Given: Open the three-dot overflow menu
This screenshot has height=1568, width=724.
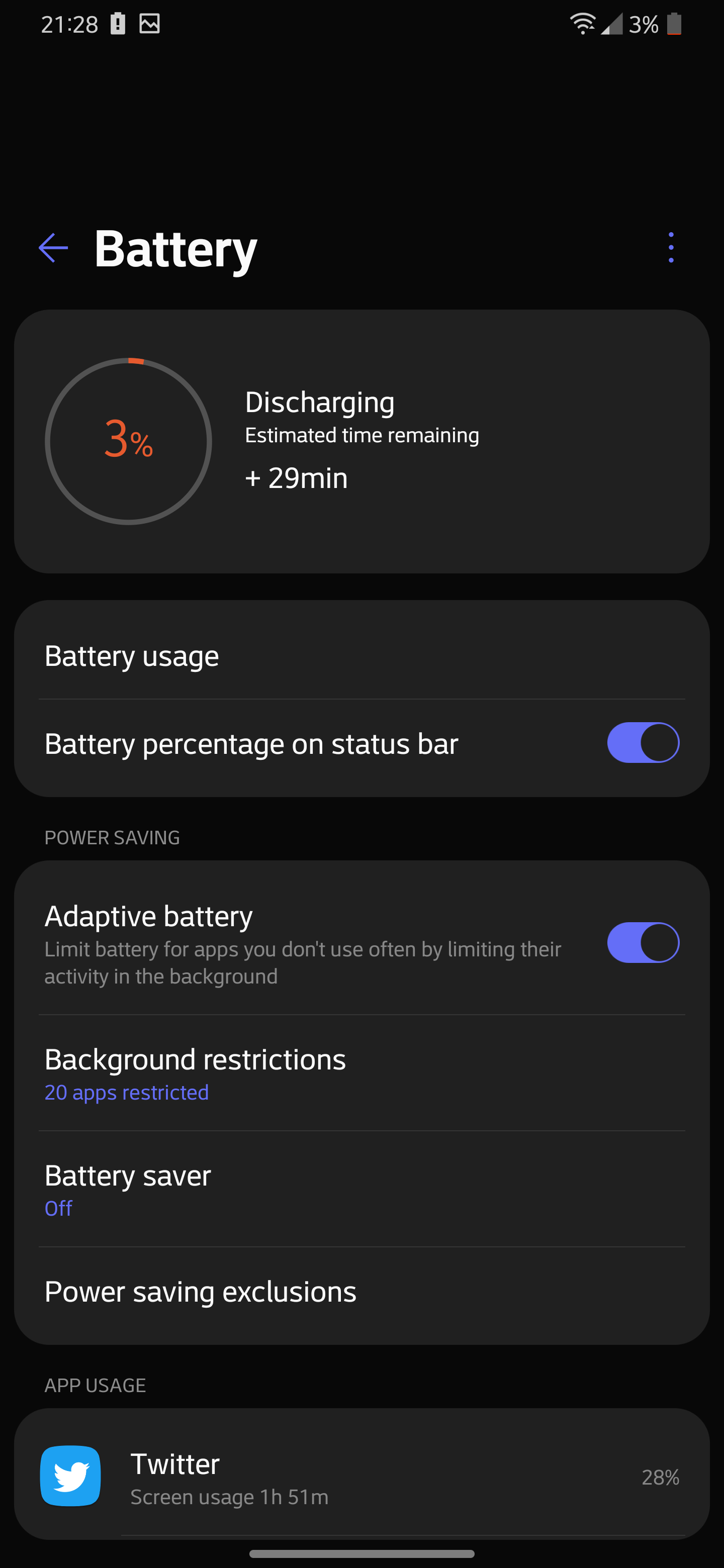Looking at the screenshot, I should click(670, 248).
